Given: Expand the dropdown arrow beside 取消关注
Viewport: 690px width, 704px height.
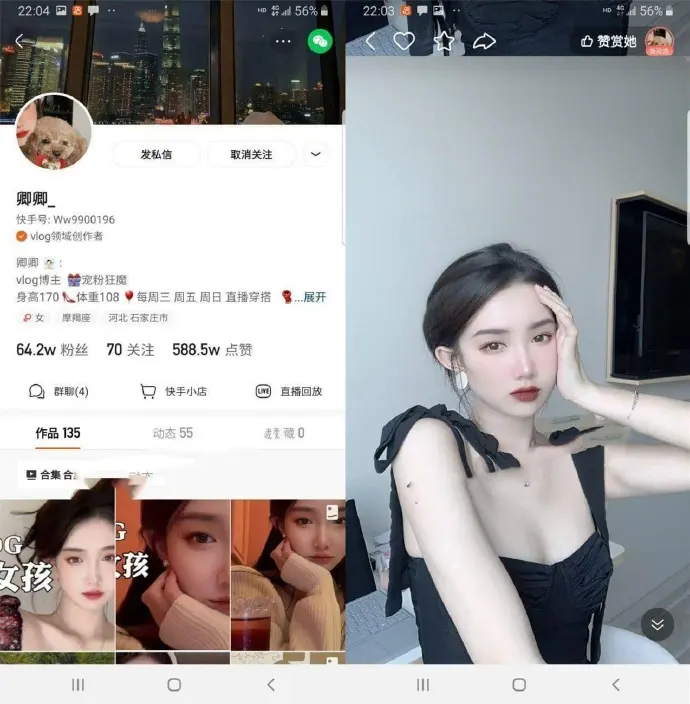Looking at the screenshot, I should tap(316, 154).
